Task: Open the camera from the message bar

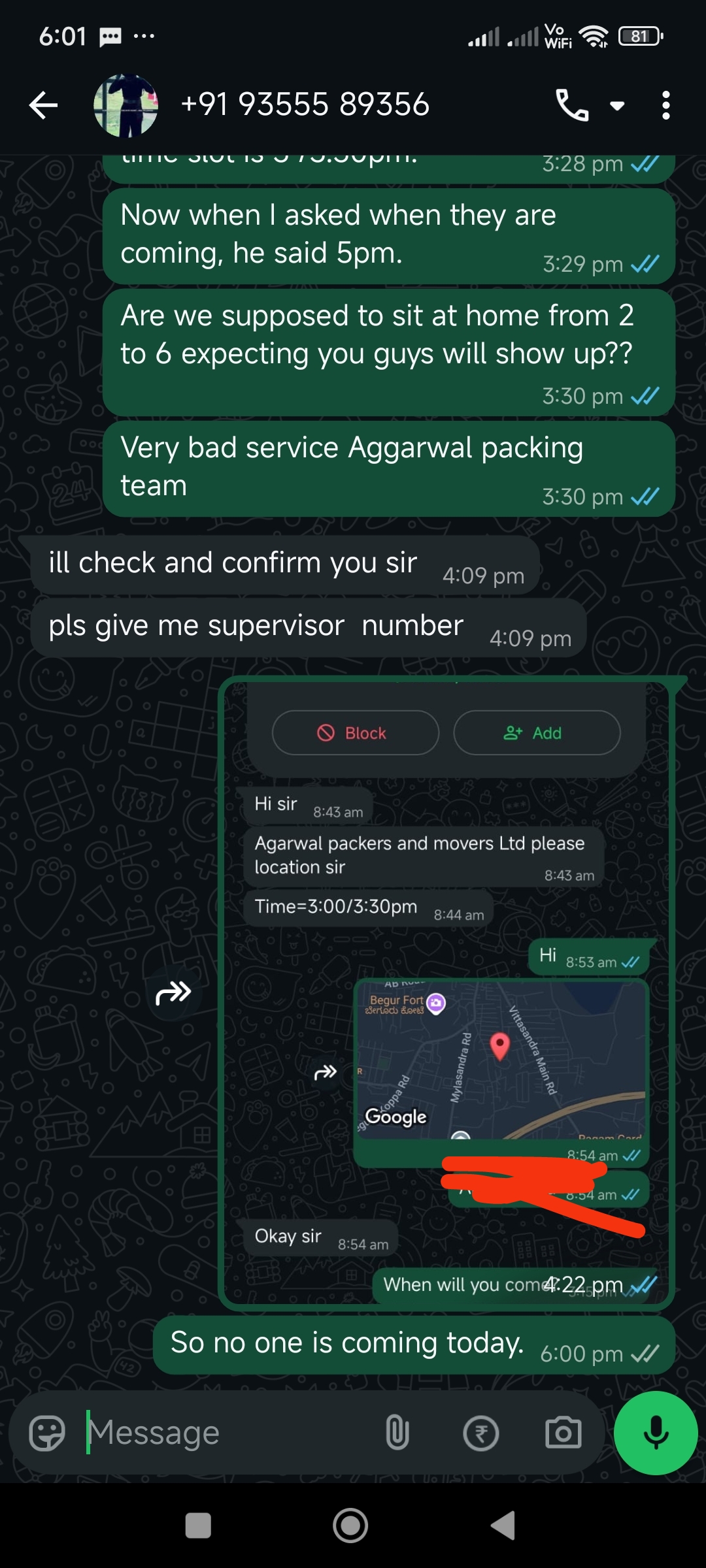Action: 563,1433
